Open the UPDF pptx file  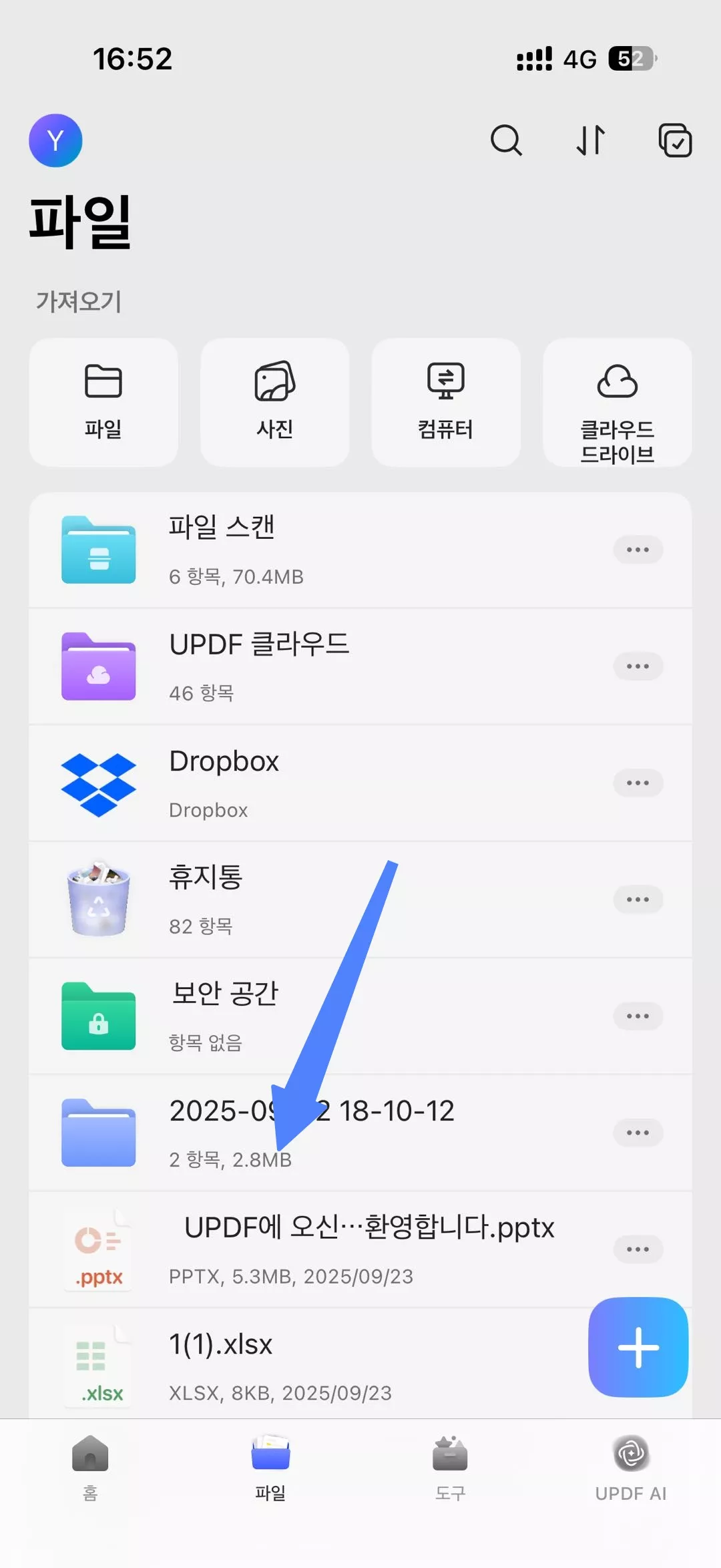(x=334, y=1249)
